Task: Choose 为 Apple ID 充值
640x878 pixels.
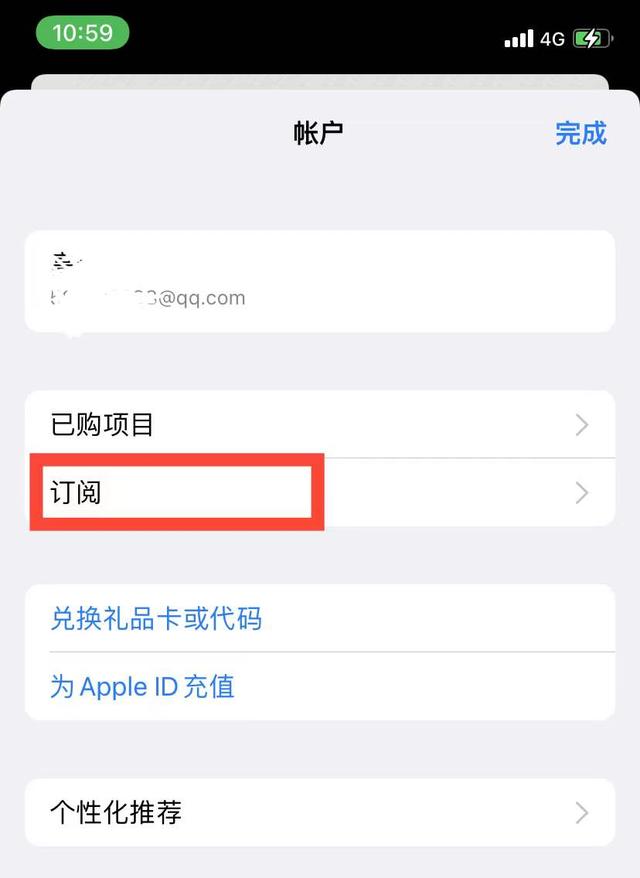Action: (143, 687)
